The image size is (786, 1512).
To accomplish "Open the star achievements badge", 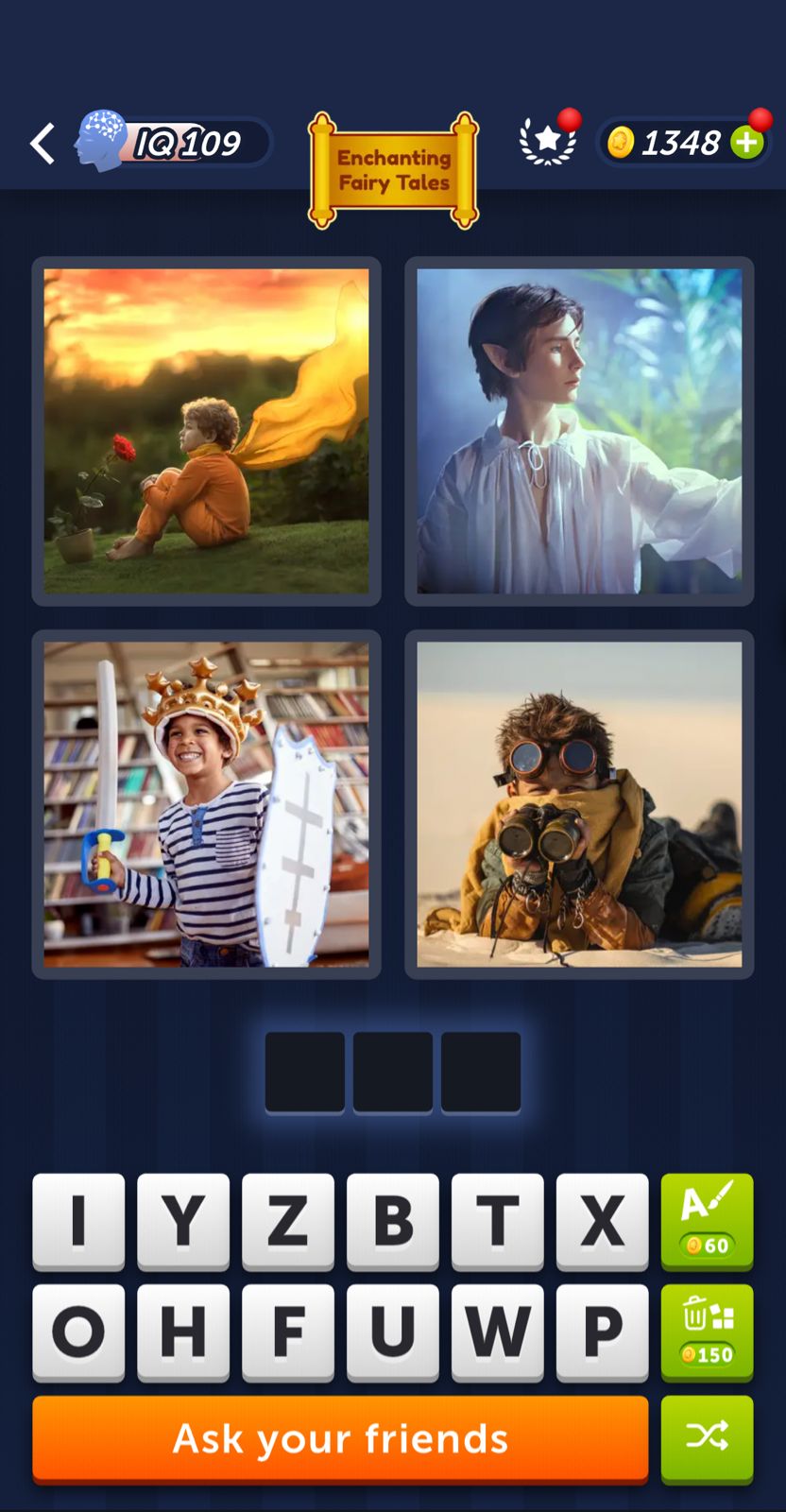I will 548,142.
